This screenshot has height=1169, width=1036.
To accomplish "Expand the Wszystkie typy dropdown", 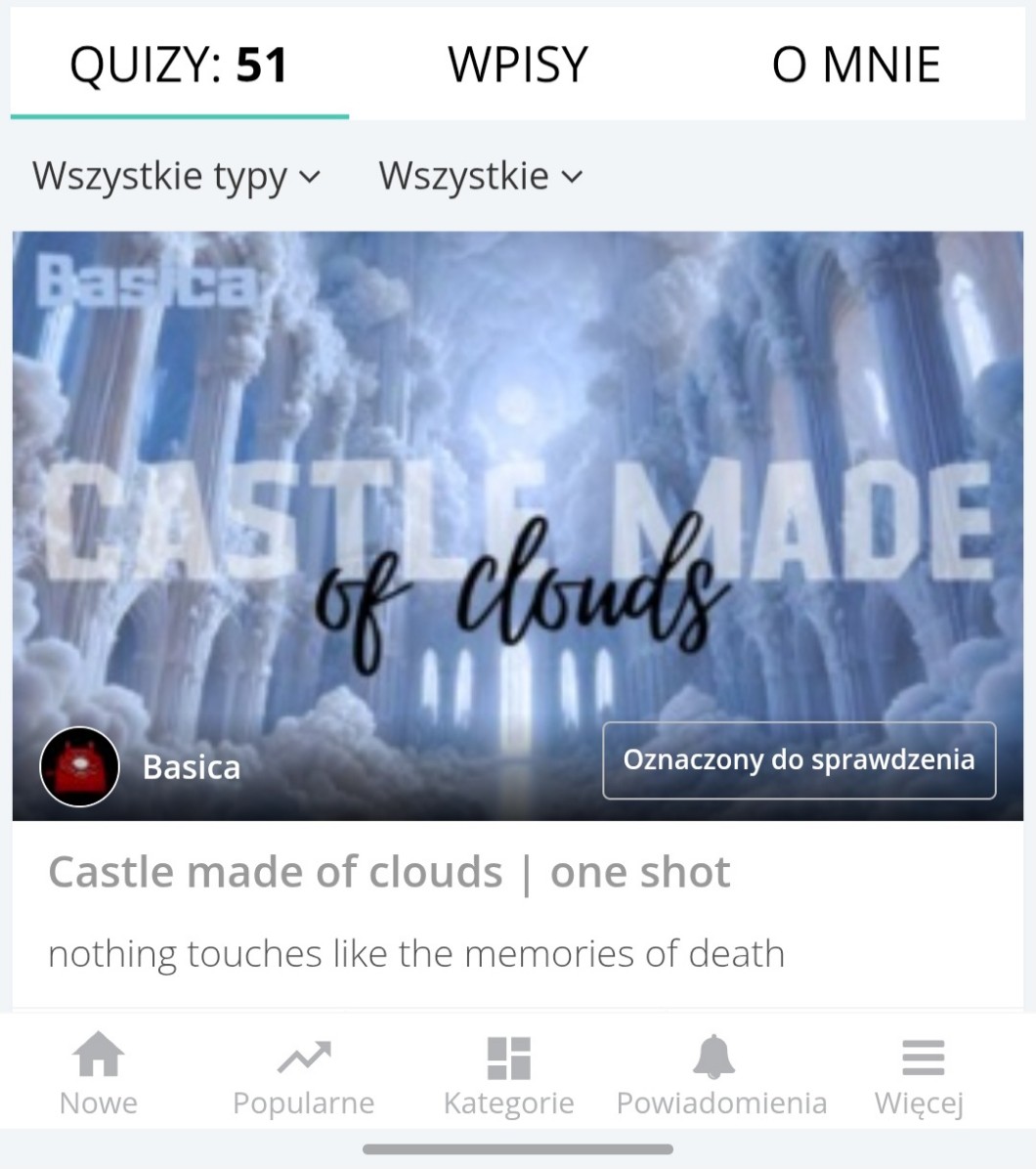I will point(176,177).
